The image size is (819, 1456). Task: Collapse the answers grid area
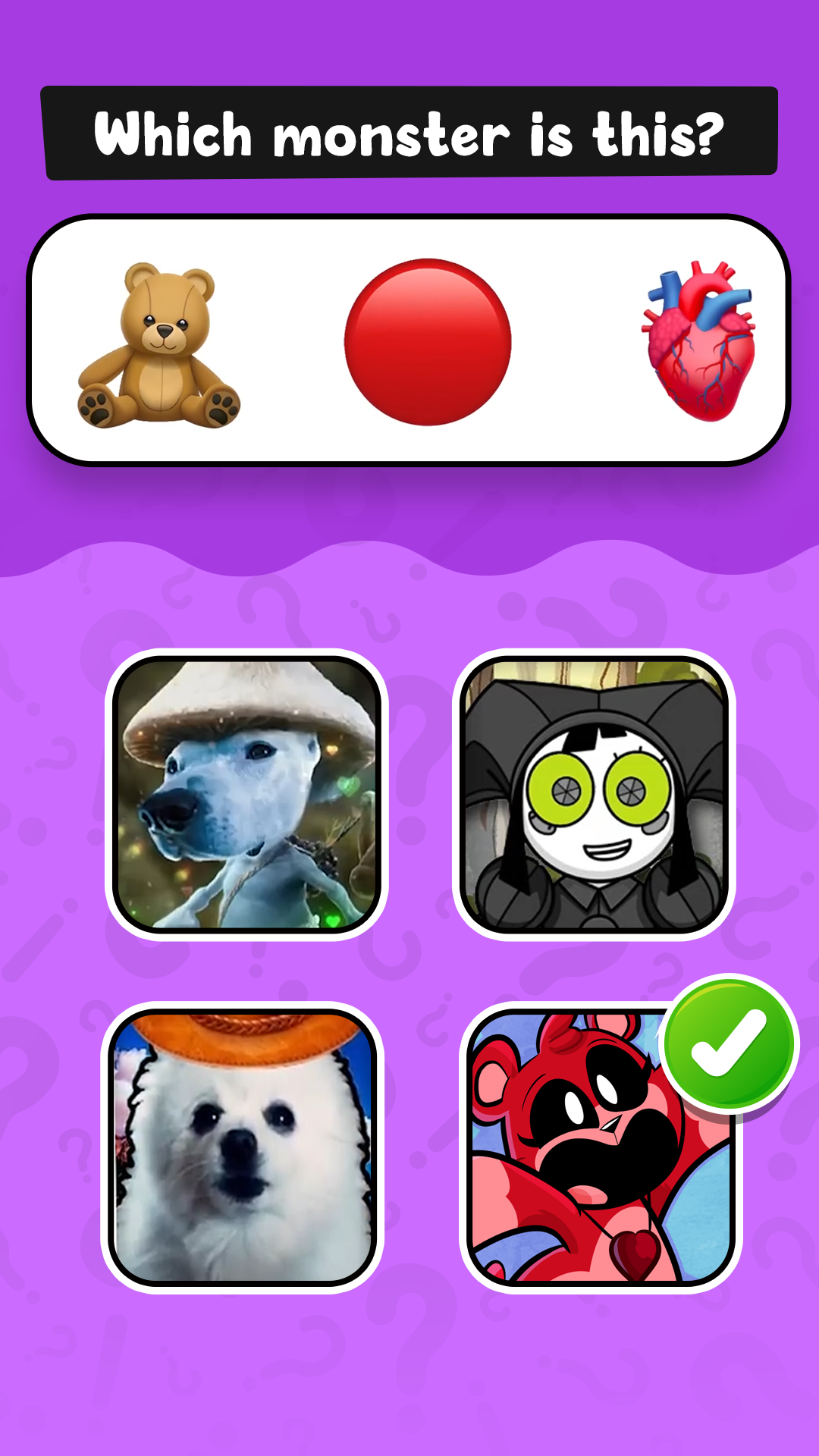(409, 971)
